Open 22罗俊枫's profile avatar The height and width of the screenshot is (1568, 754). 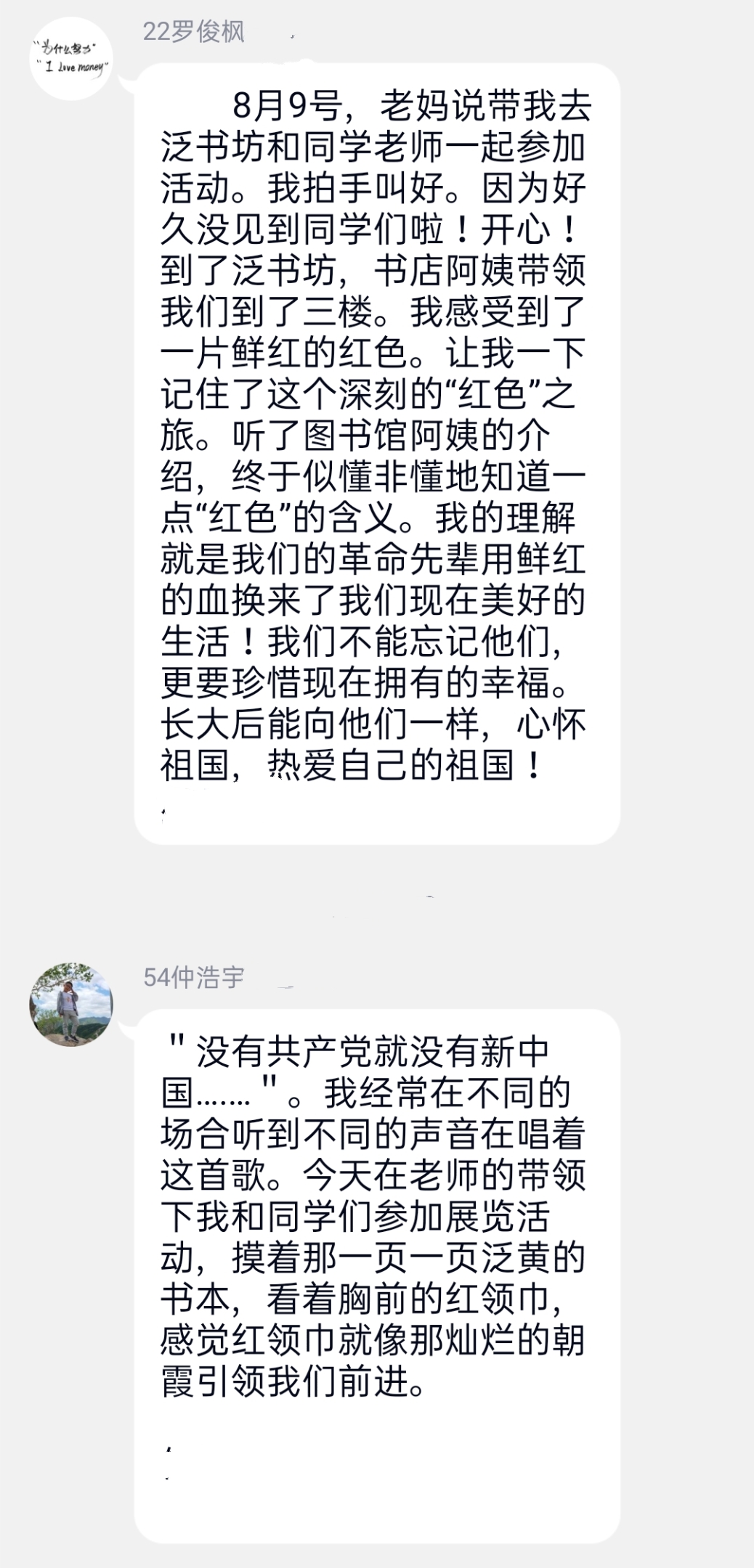pyautogui.click(x=71, y=58)
